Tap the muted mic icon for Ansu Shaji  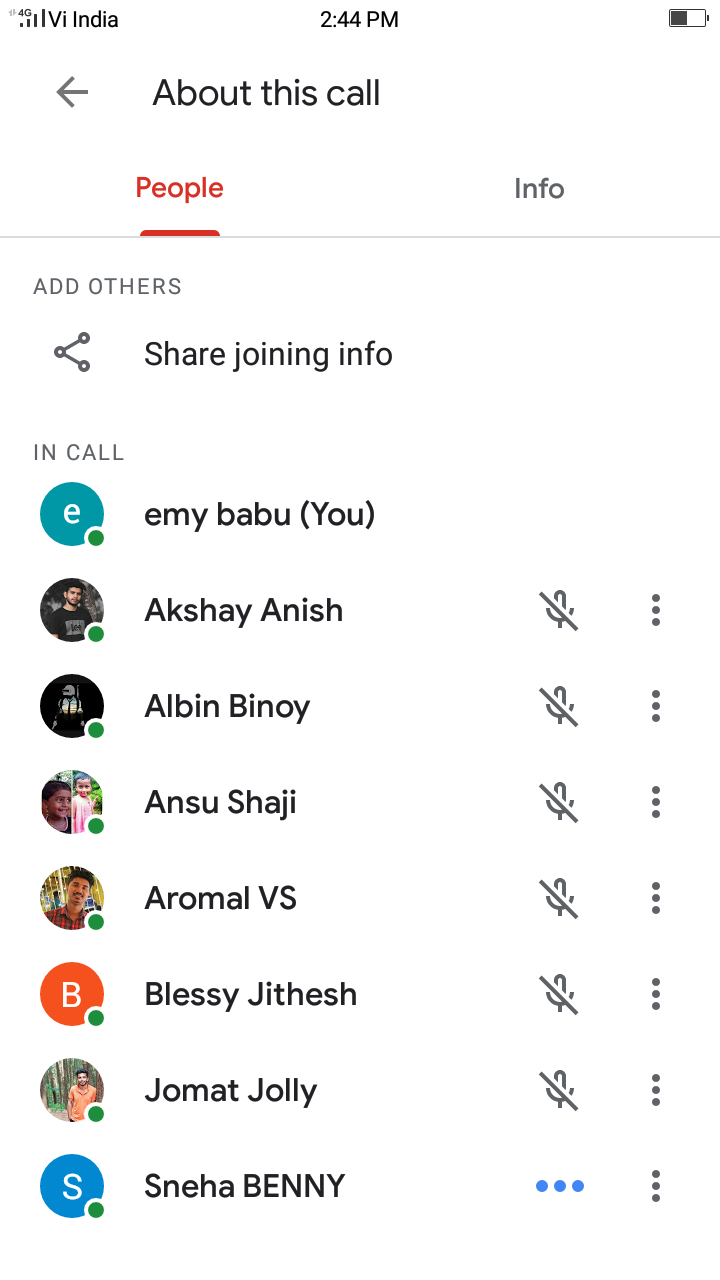560,802
